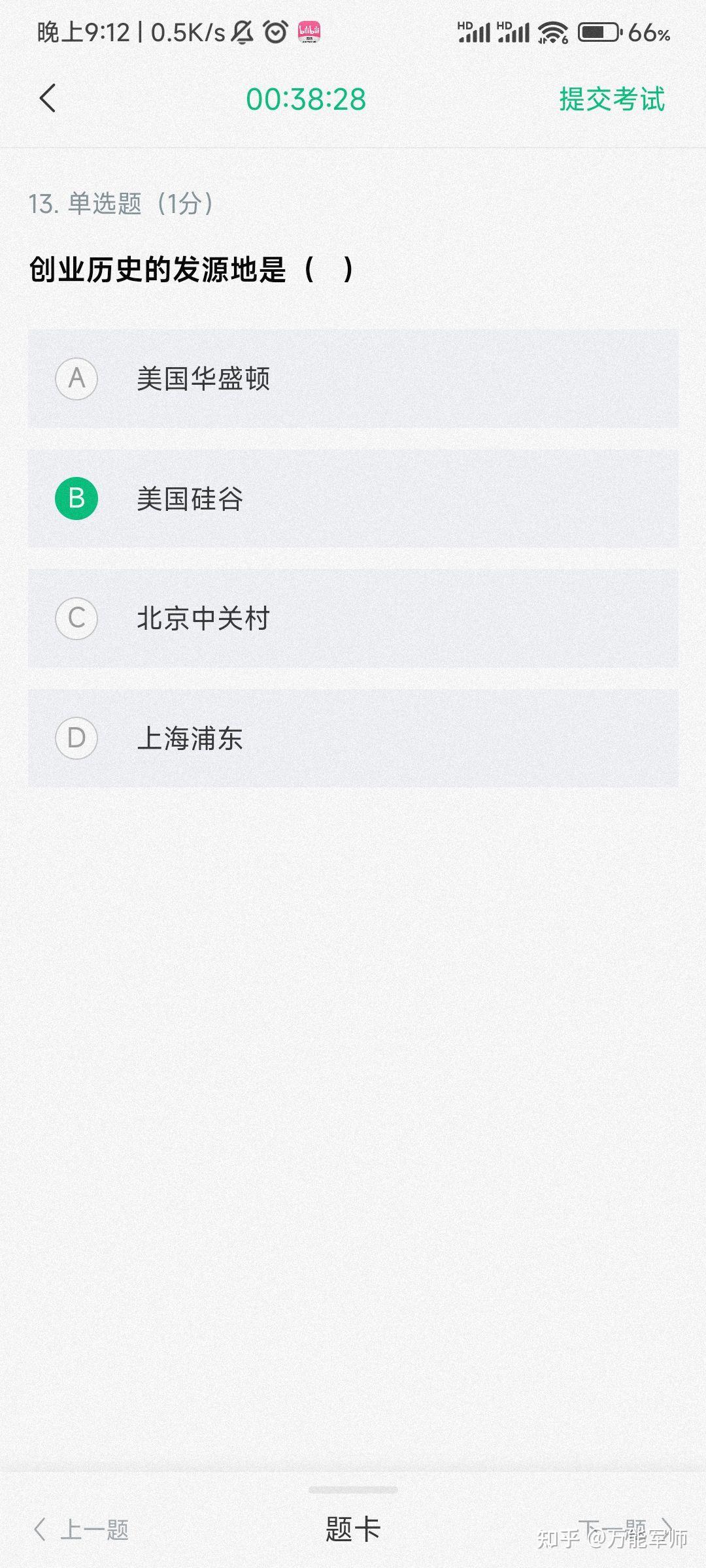Open the 题卡 answer sheet
Screen dimensions: 706x1568
point(353,1529)
